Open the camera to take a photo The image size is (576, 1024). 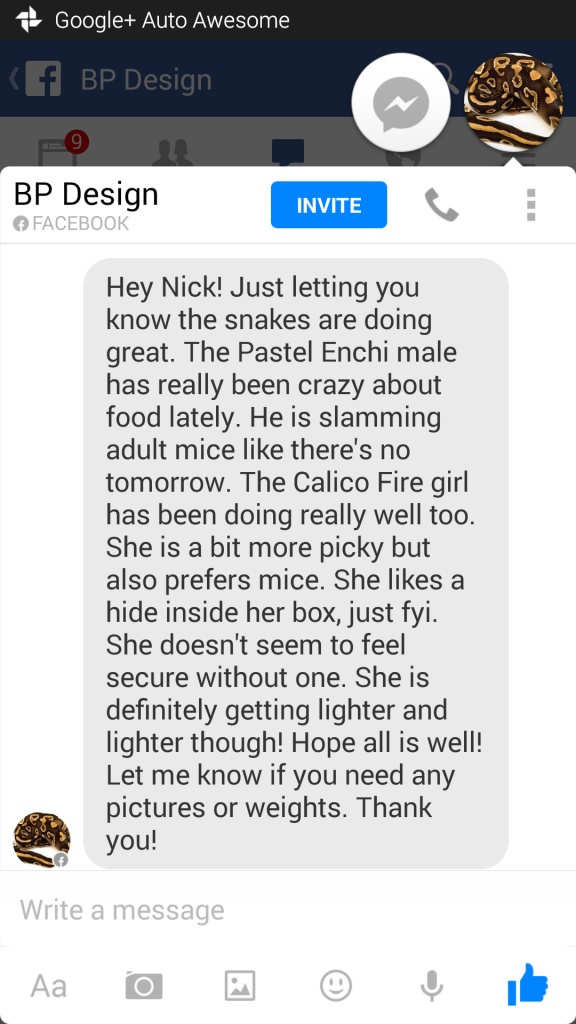144,985
